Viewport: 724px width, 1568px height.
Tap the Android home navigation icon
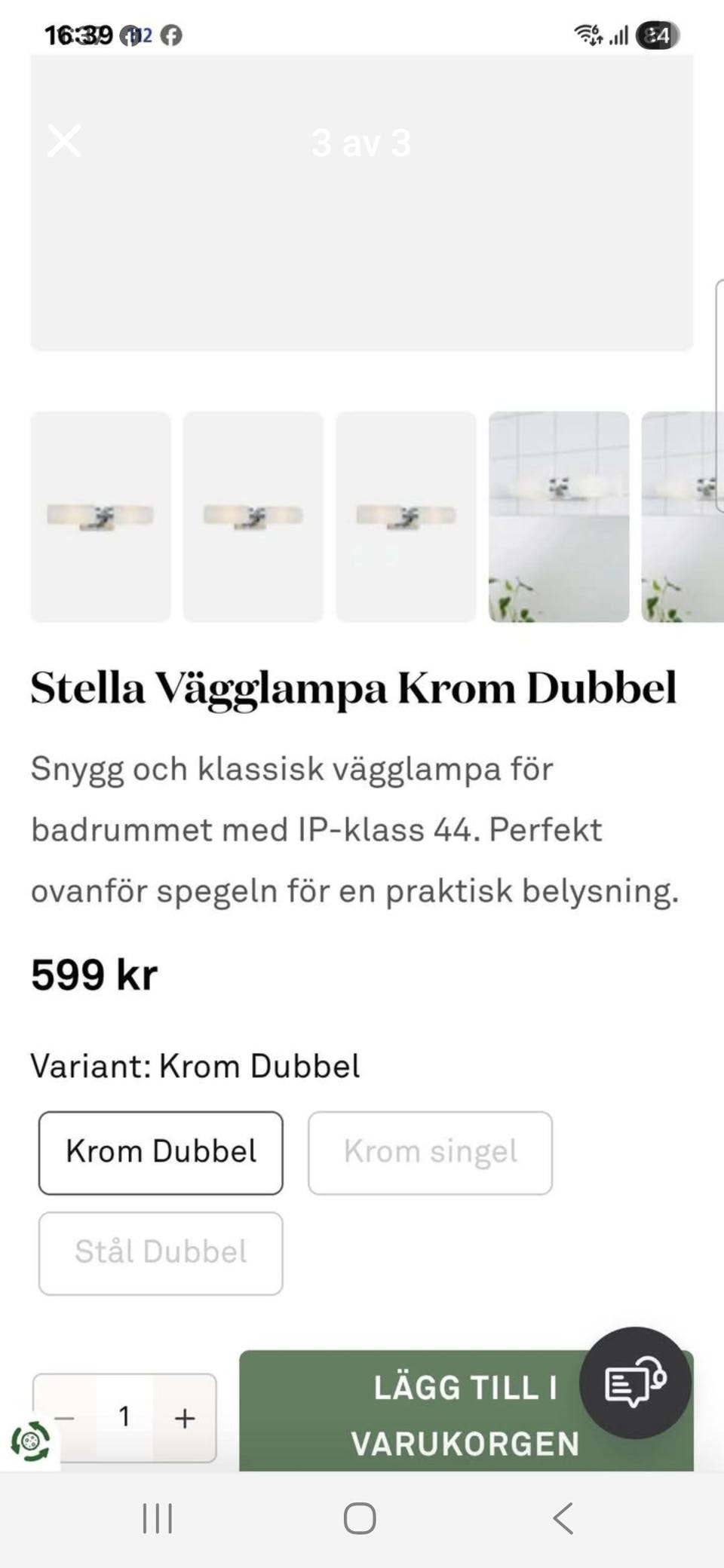point(361,1520)
